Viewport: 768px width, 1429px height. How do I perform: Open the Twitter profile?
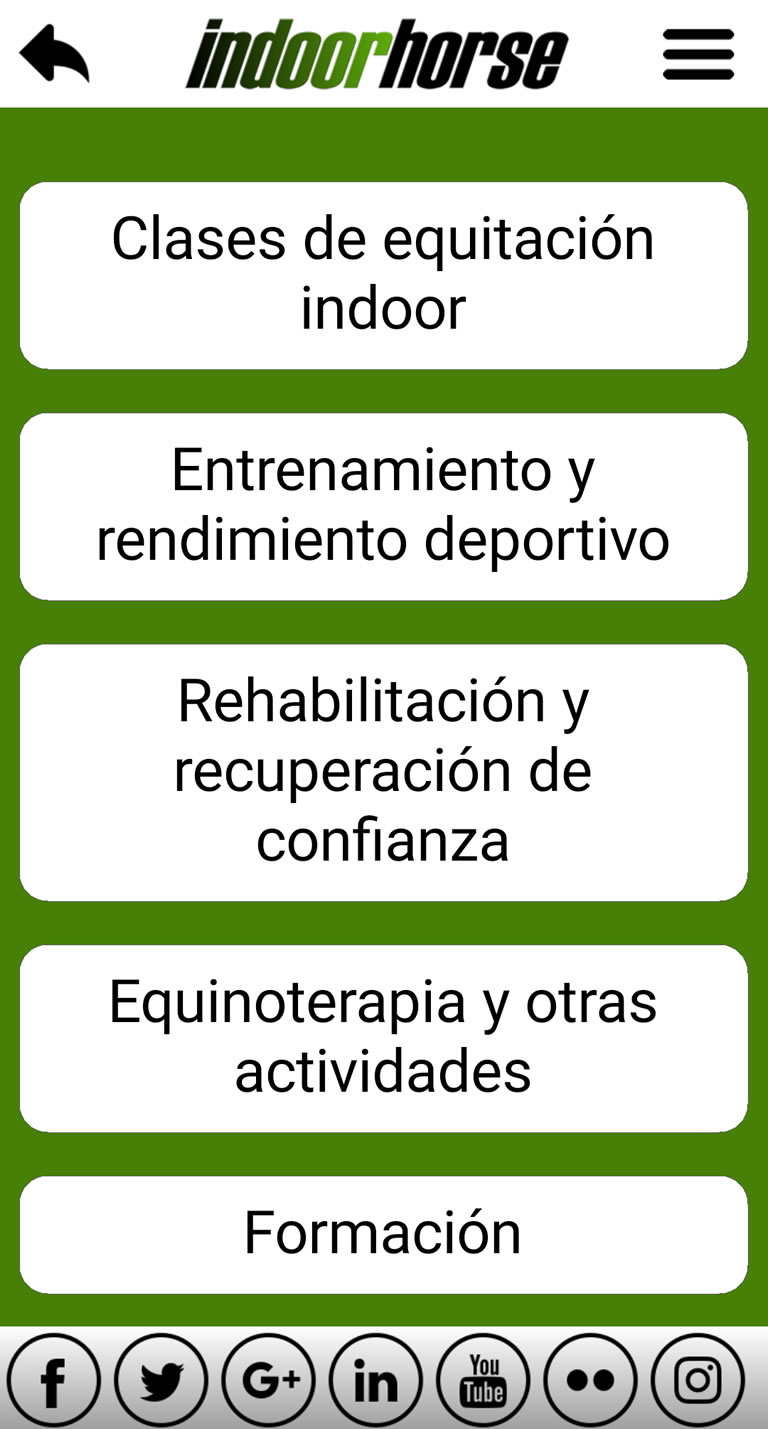[161, 1380]
